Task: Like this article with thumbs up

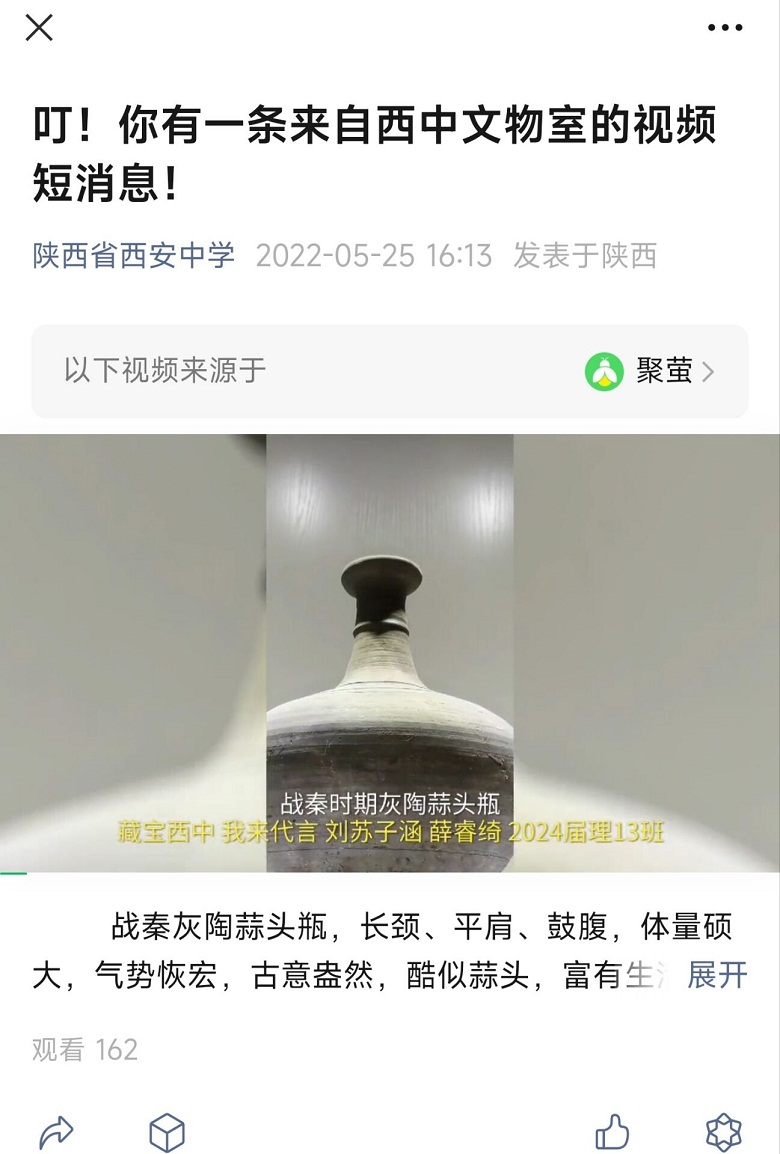Action: coord(612,1133)
